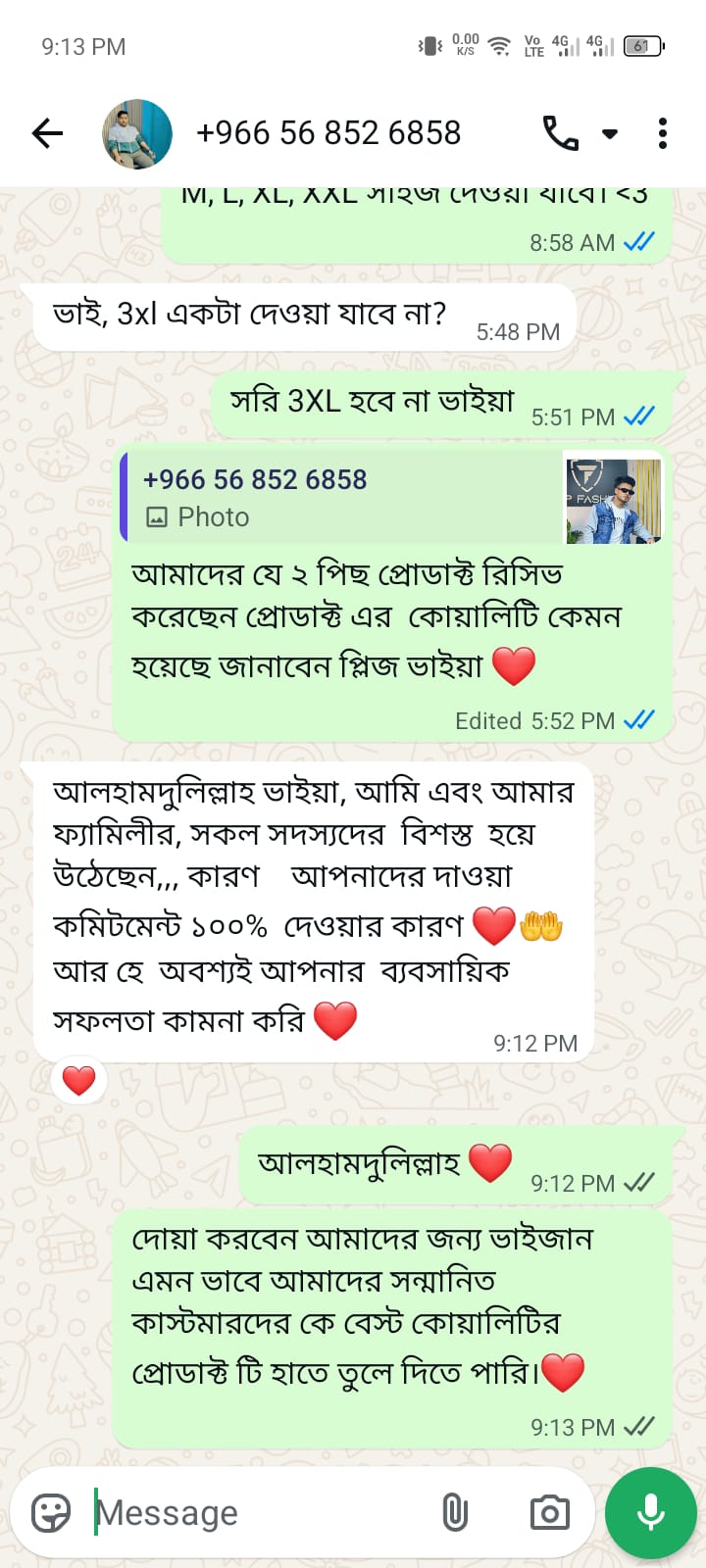The width and height of the screenshot is (706, 1568).
Task: Open the three-dot overflow menu
Action: pos(663,133)
